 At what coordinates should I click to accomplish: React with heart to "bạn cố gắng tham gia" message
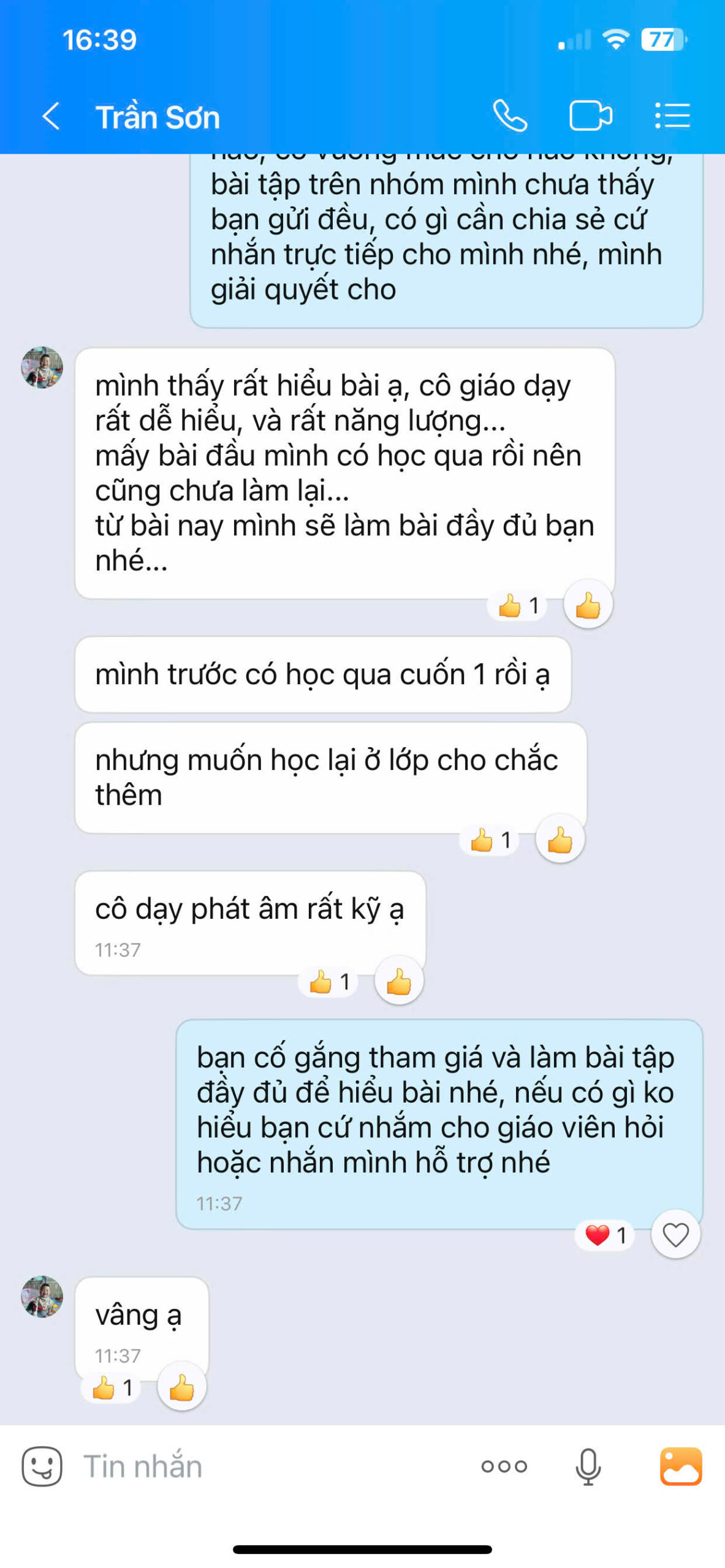[x=675, y=1235]
